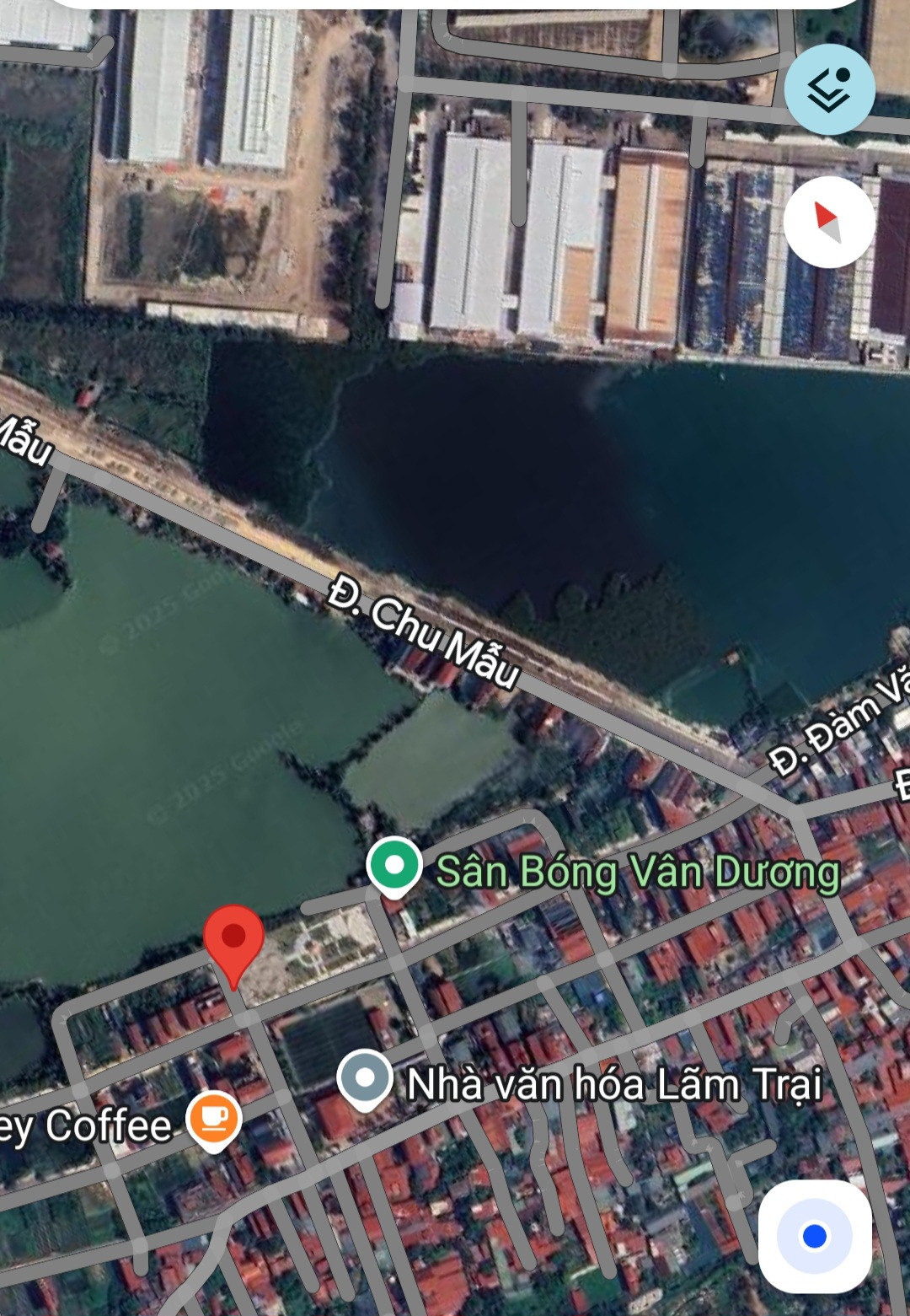Tap the orange Coffee shop marker

click(214, 1120)
